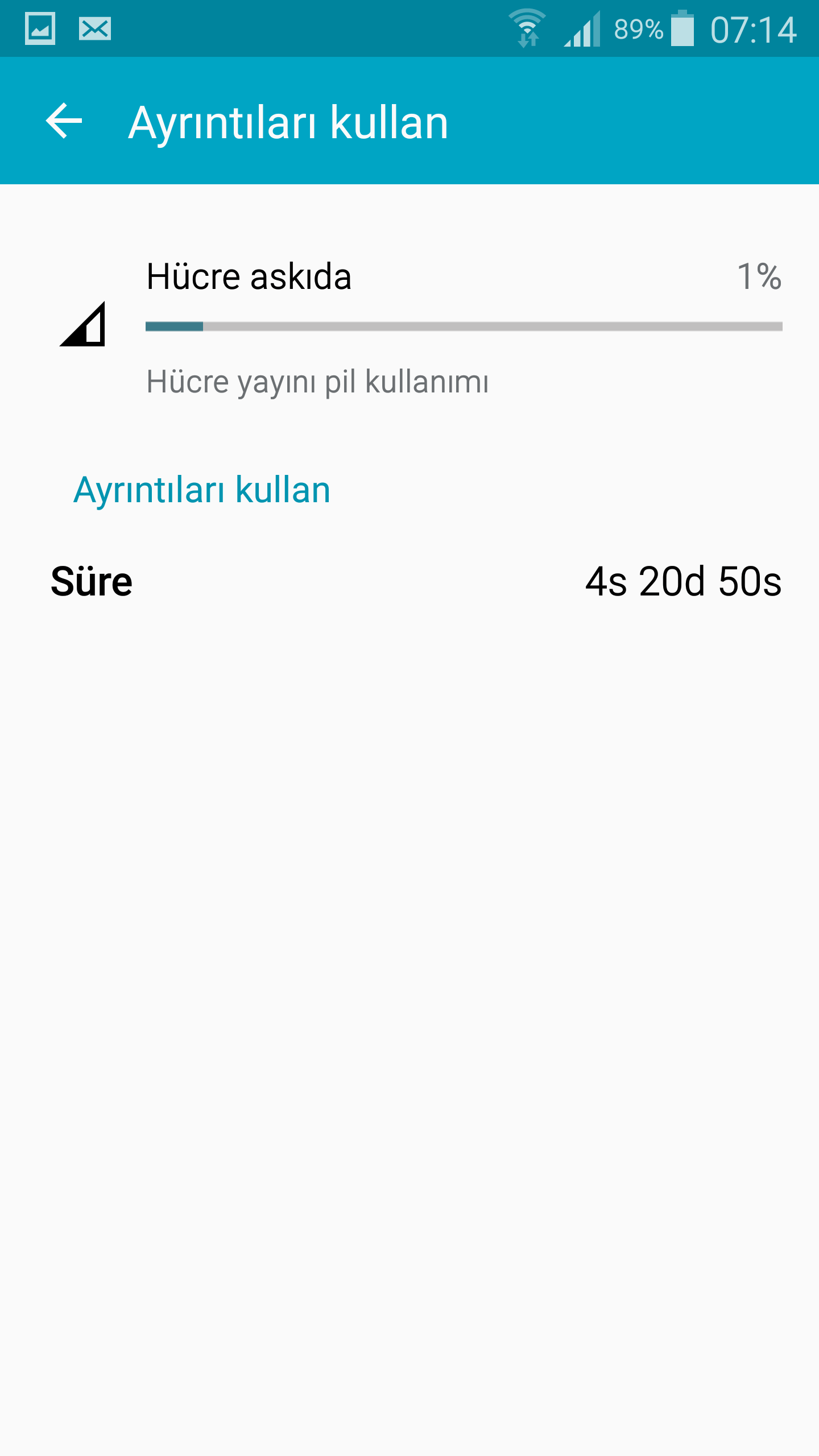Go back using the toolbar arrow
The image size is (819, 1456).
(x=64, y=121)
